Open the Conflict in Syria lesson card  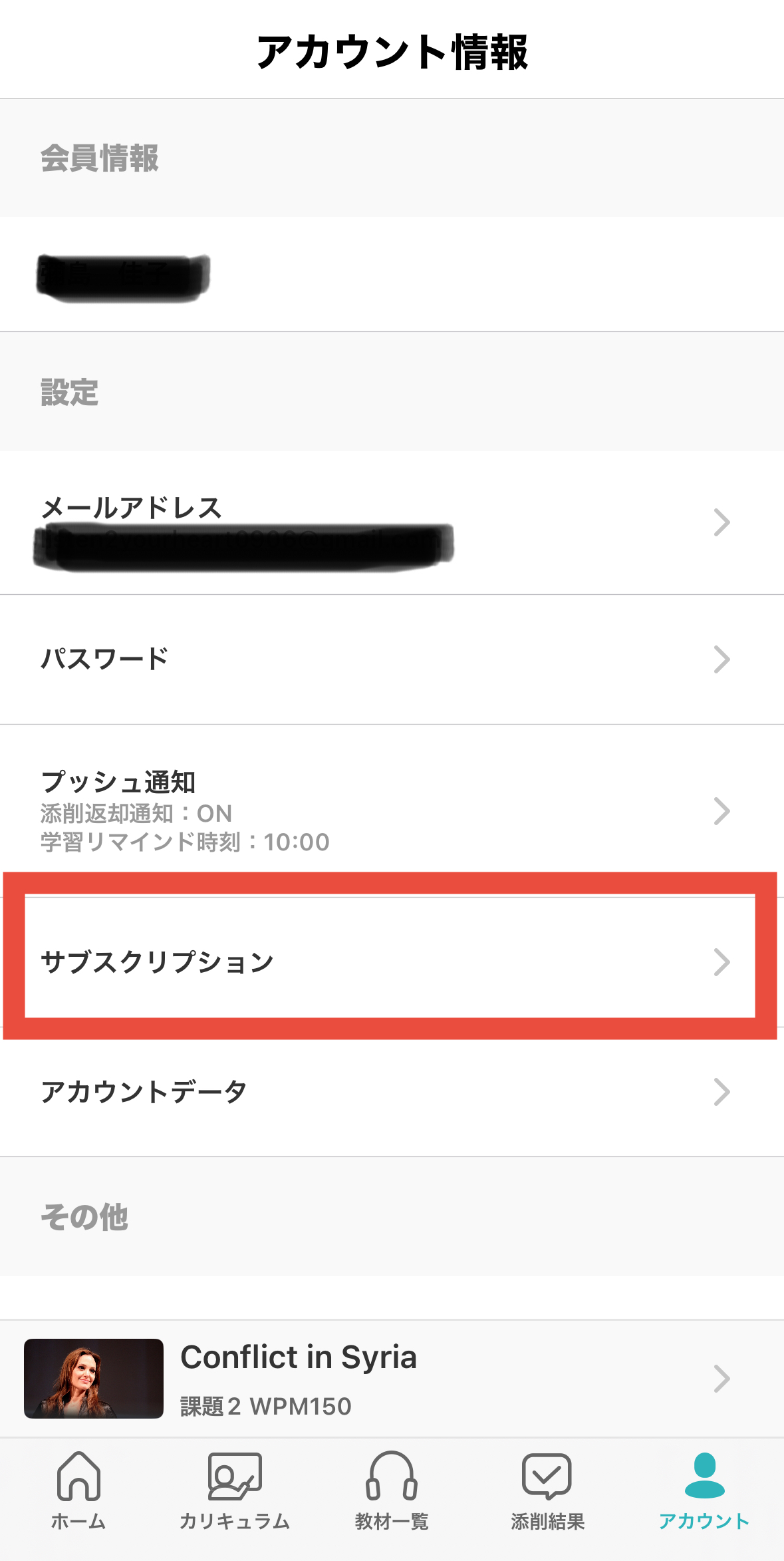pyautogui.click(x=392, y=1379)
